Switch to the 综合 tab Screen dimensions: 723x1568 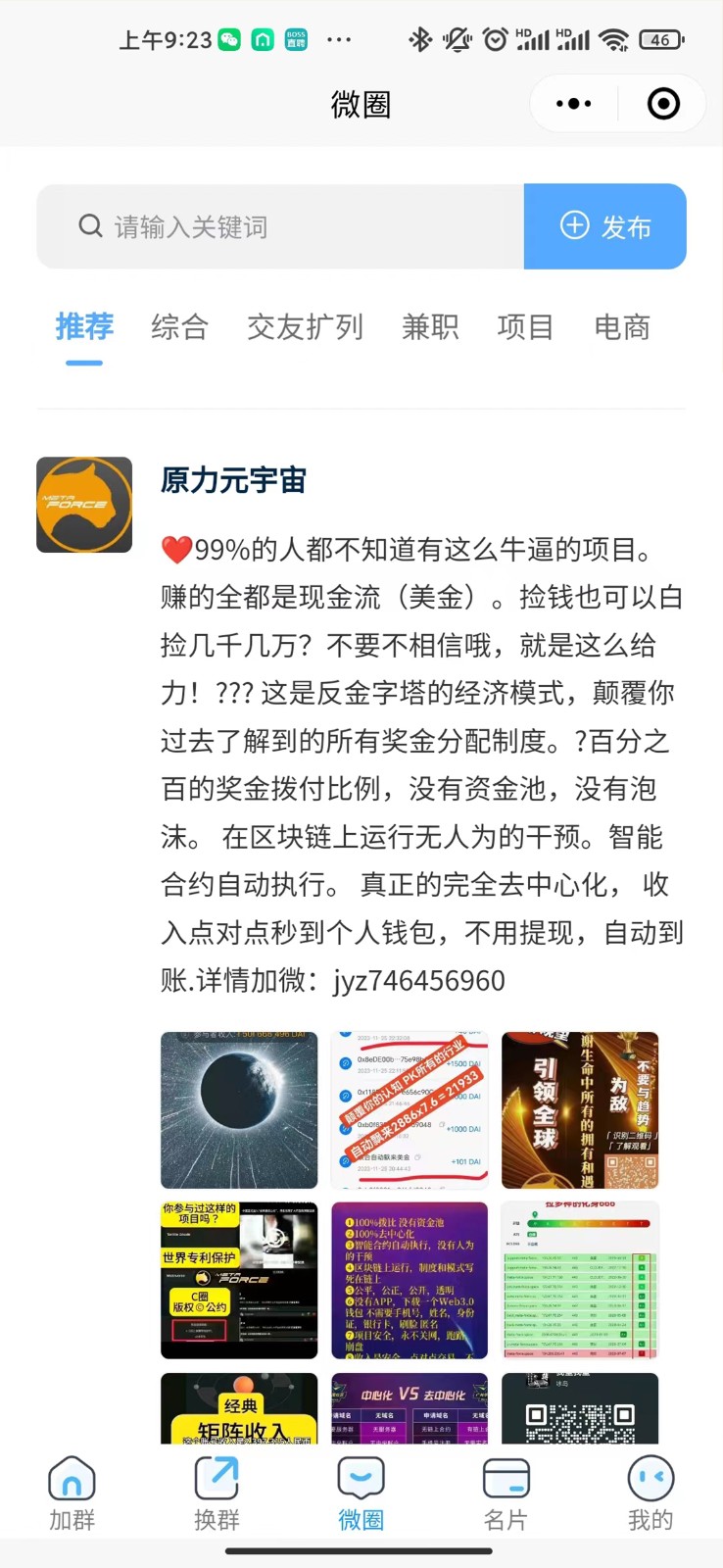point(179,327)
